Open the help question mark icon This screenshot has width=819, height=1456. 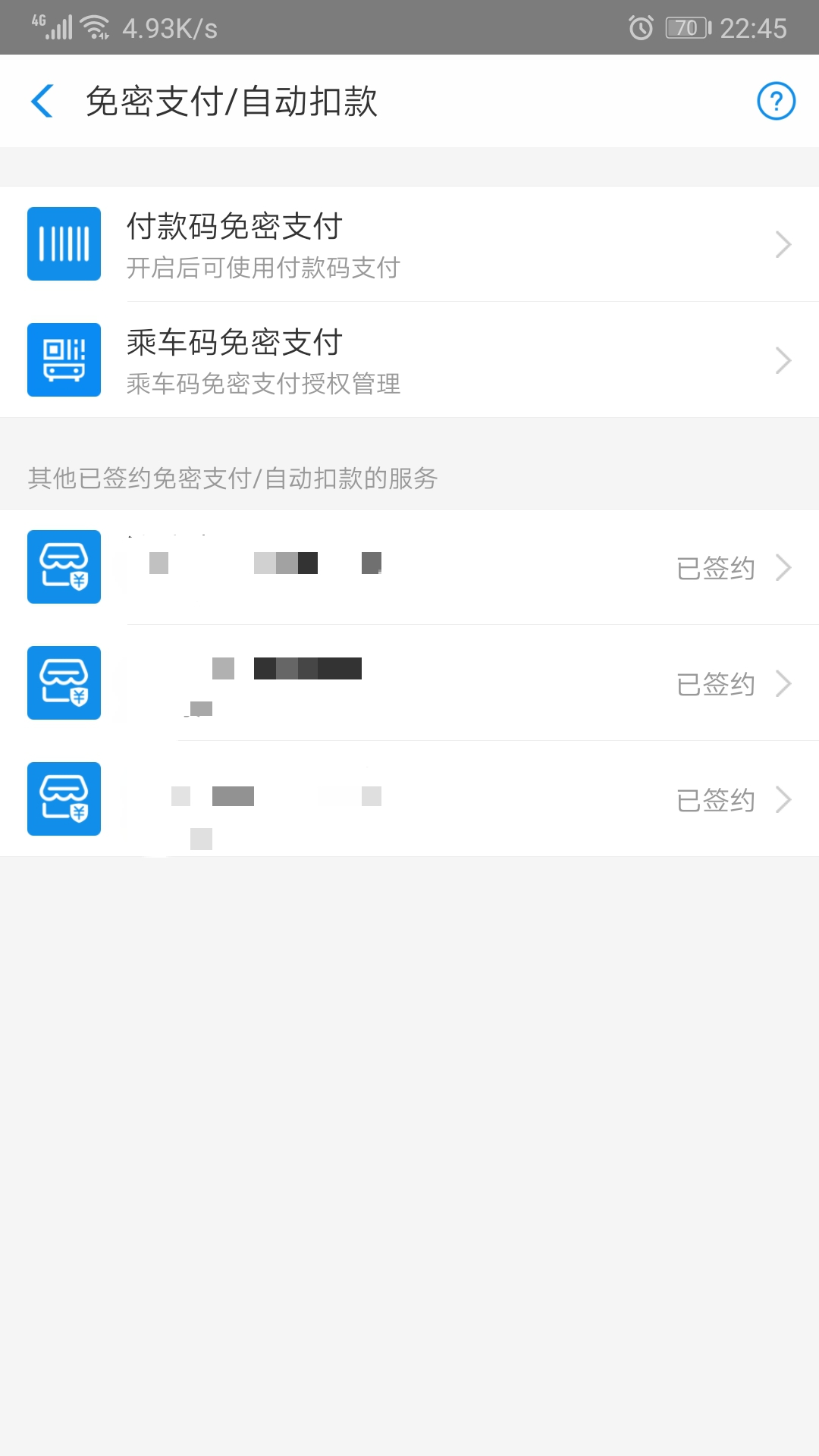coord(776,101)
